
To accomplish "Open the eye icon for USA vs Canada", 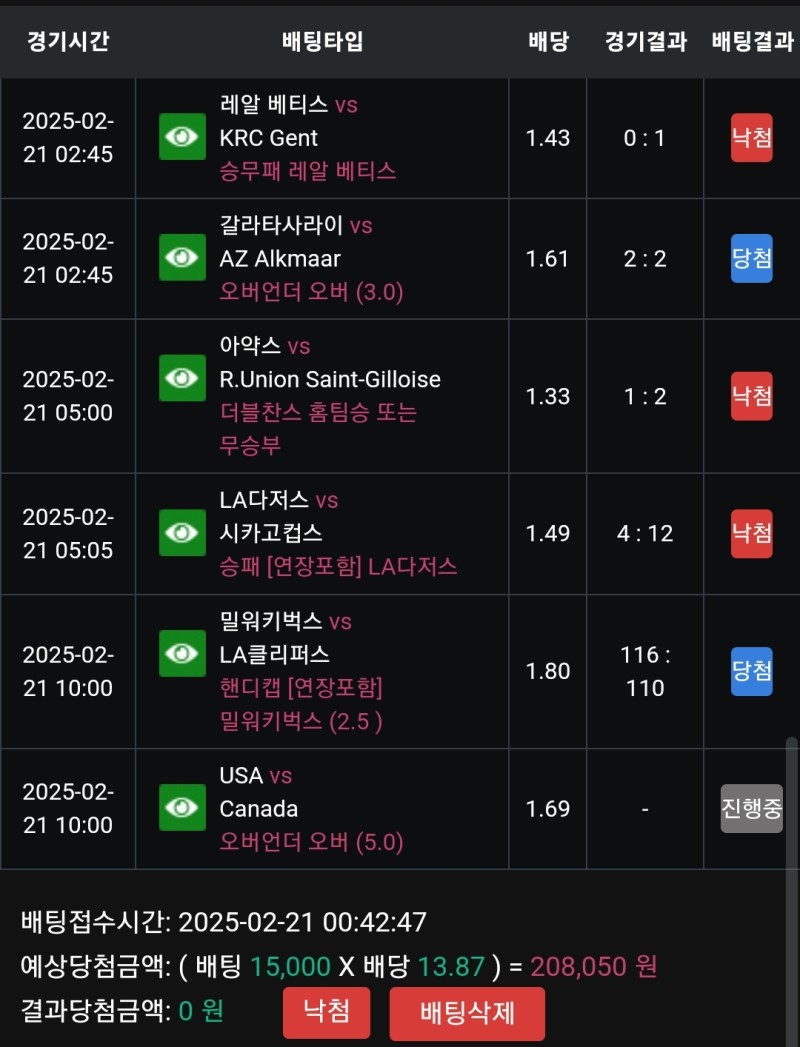I will point(182,808).
